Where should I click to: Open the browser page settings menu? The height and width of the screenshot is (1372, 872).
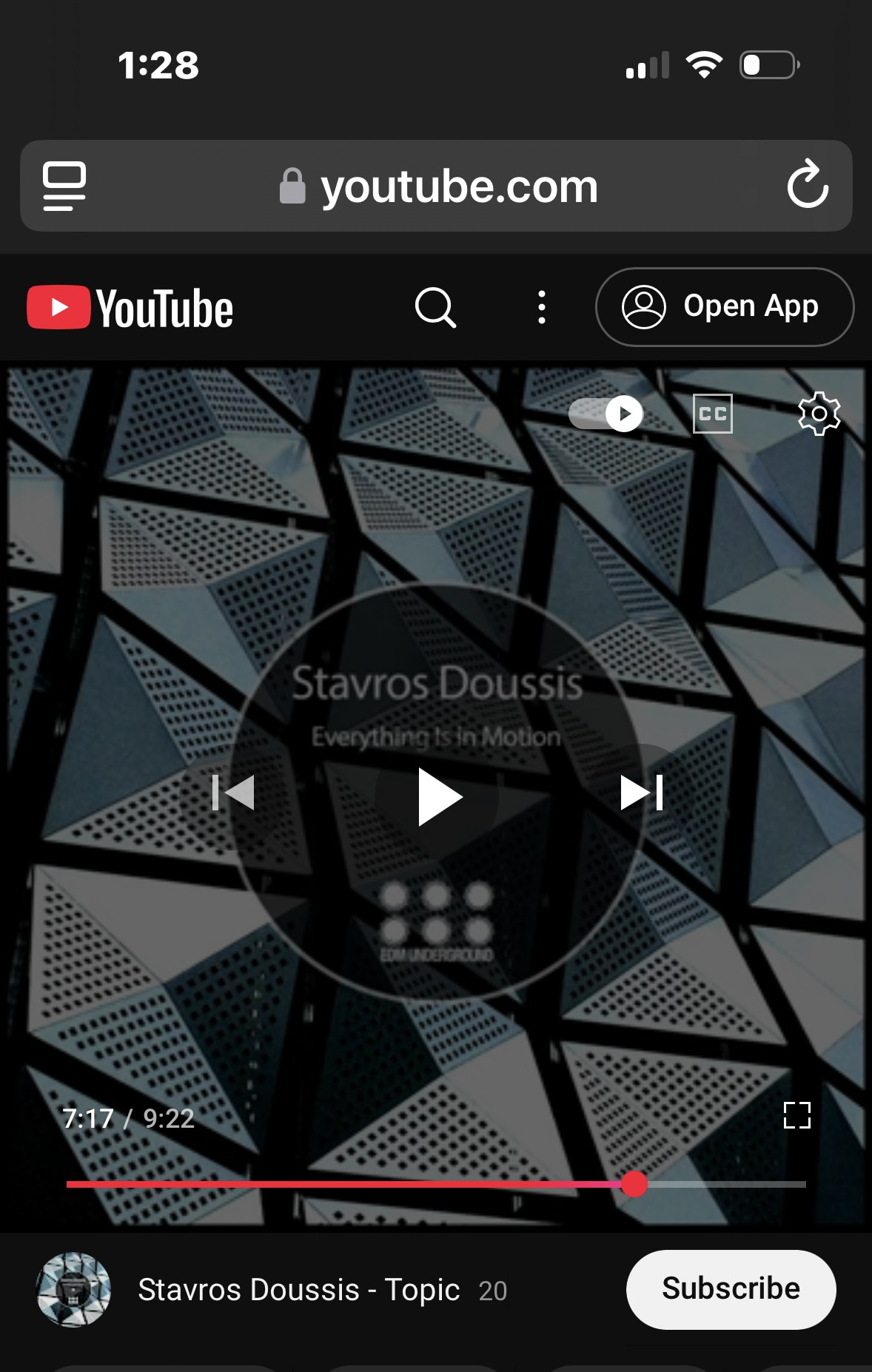coord(64,185)
